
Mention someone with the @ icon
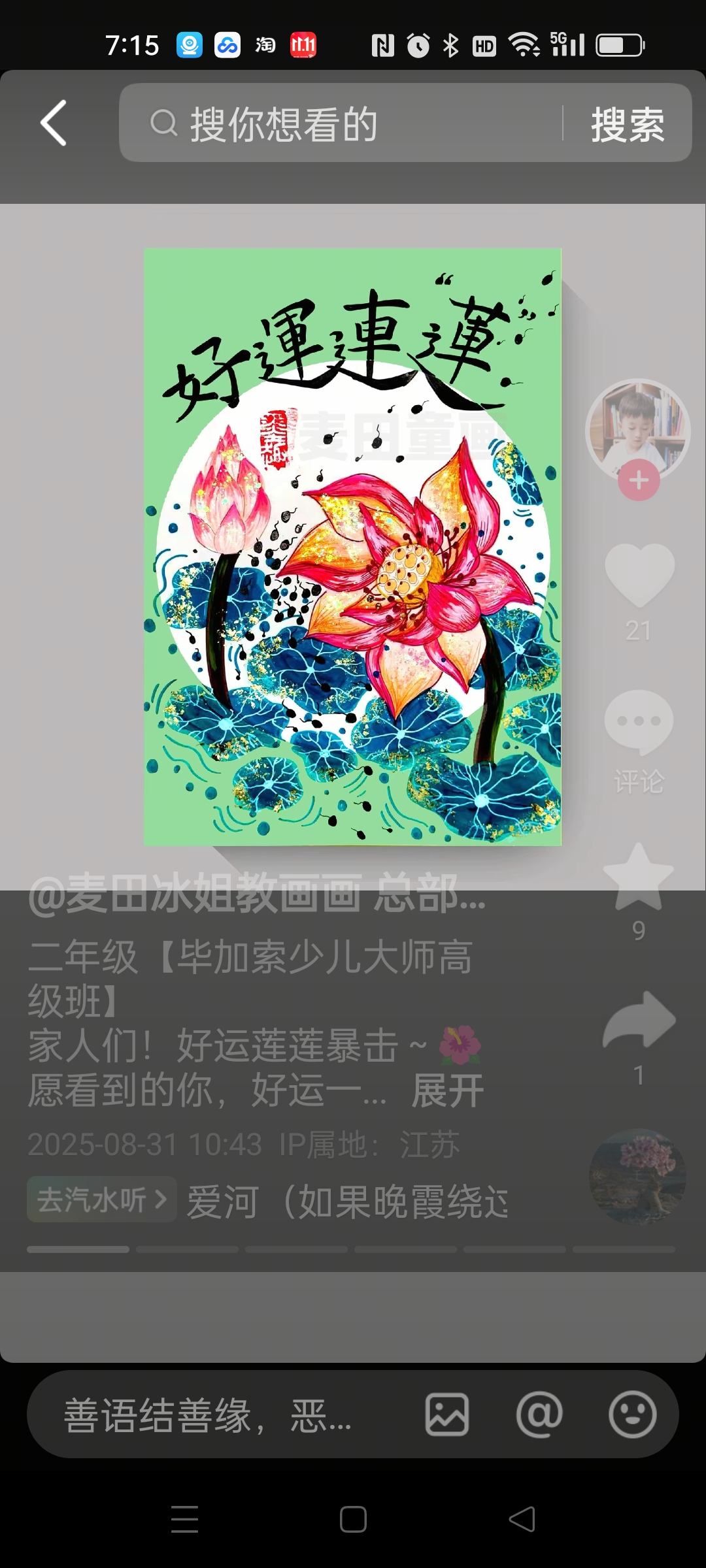click(539, 1415)
